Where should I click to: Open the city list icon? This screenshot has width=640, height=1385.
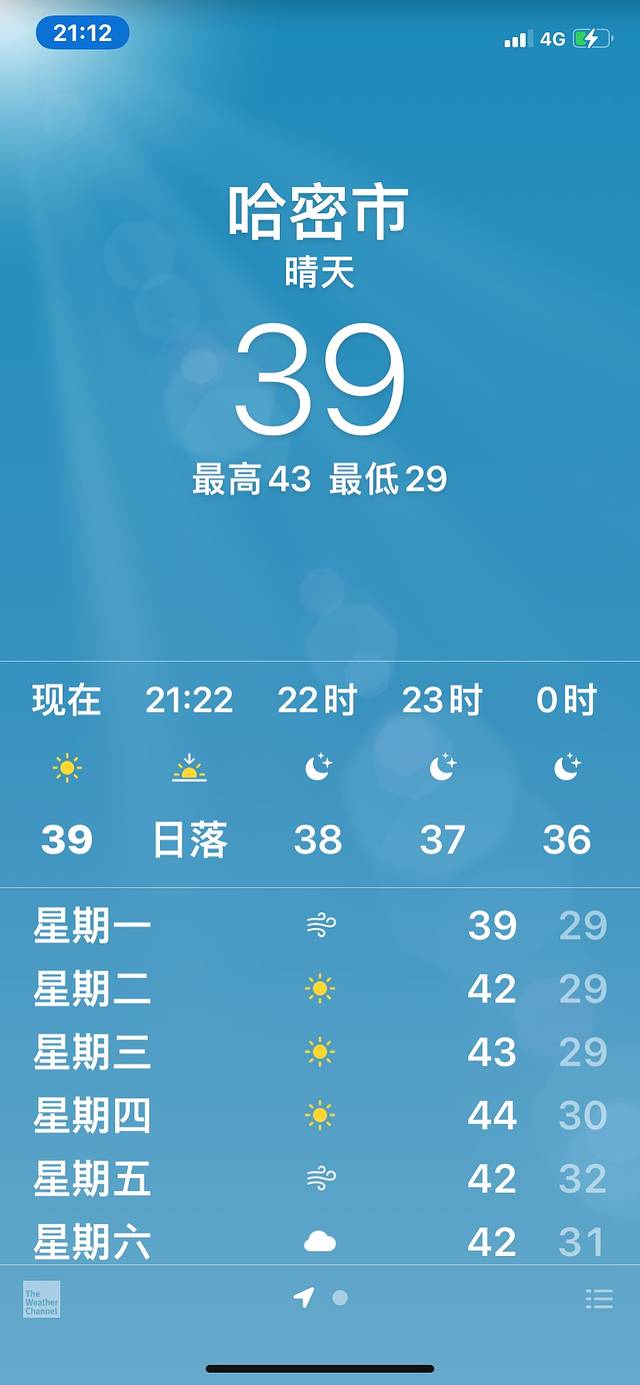pos(599,1299)
